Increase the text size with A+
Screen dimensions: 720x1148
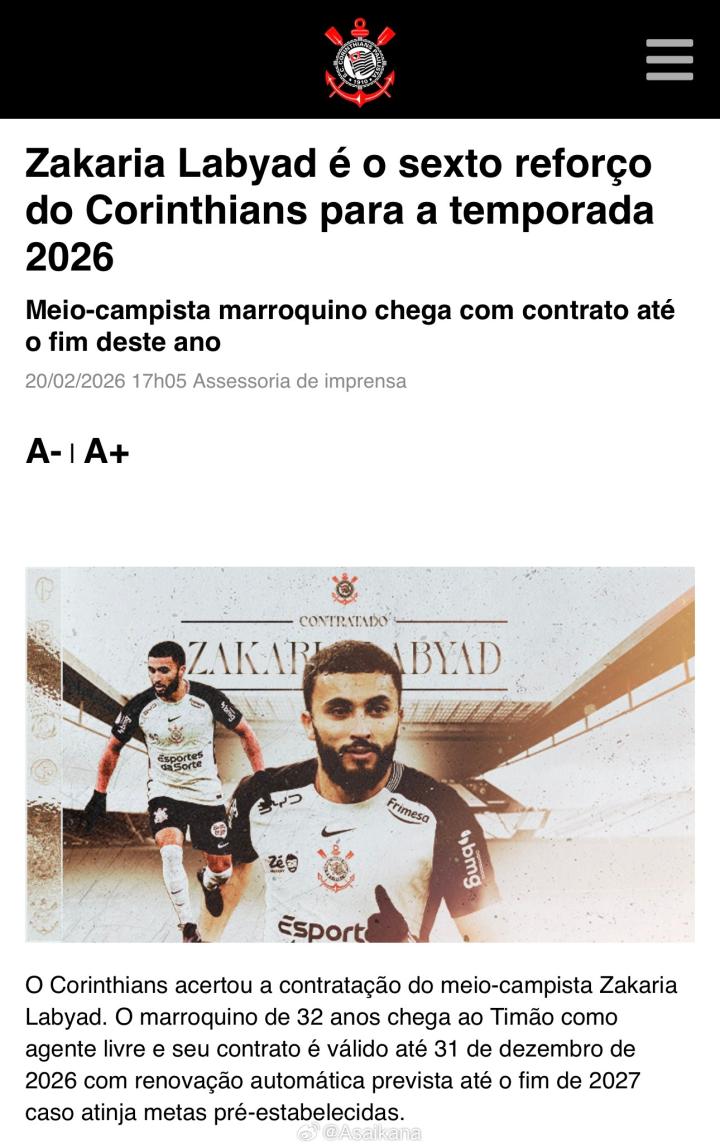pos(107,452)
